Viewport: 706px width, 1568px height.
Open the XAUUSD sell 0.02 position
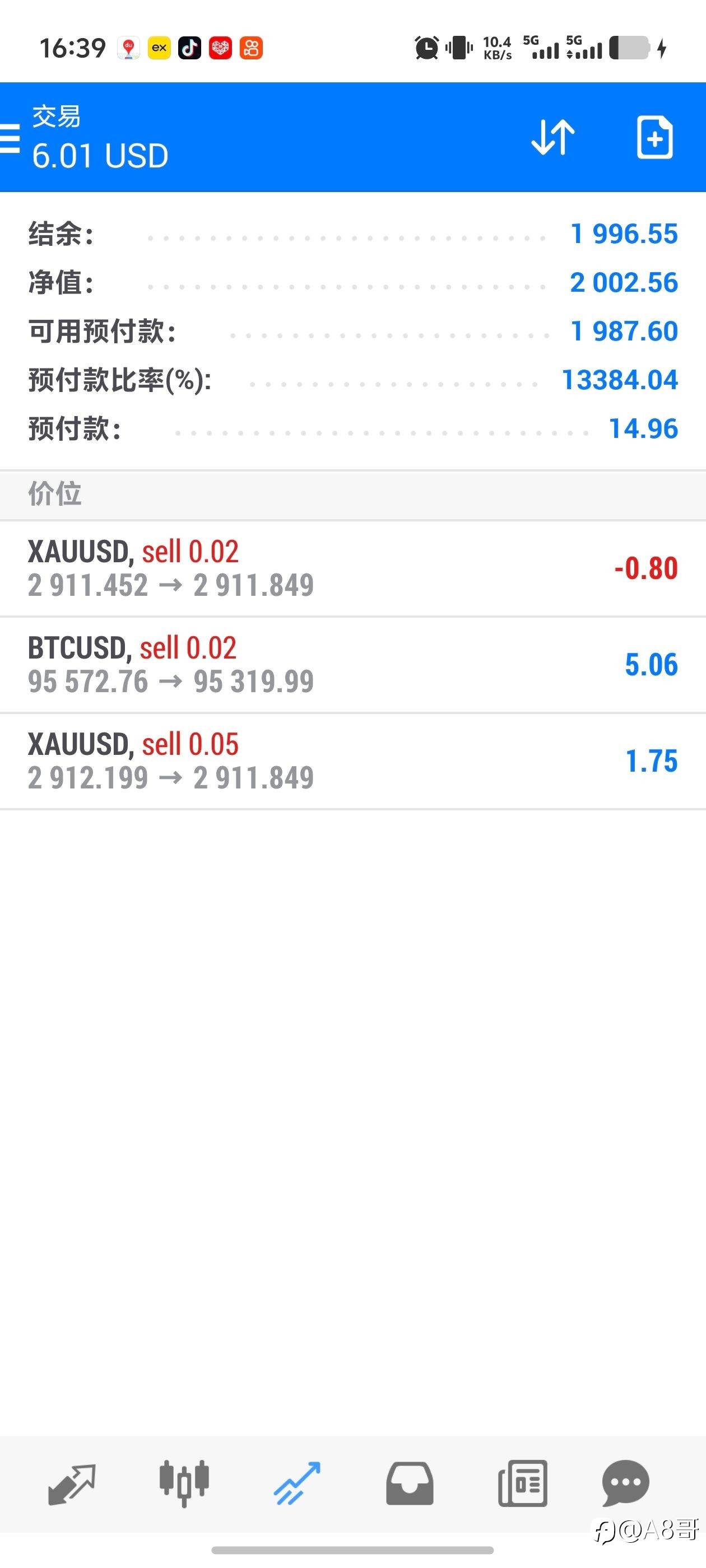[x=352, y=568]
